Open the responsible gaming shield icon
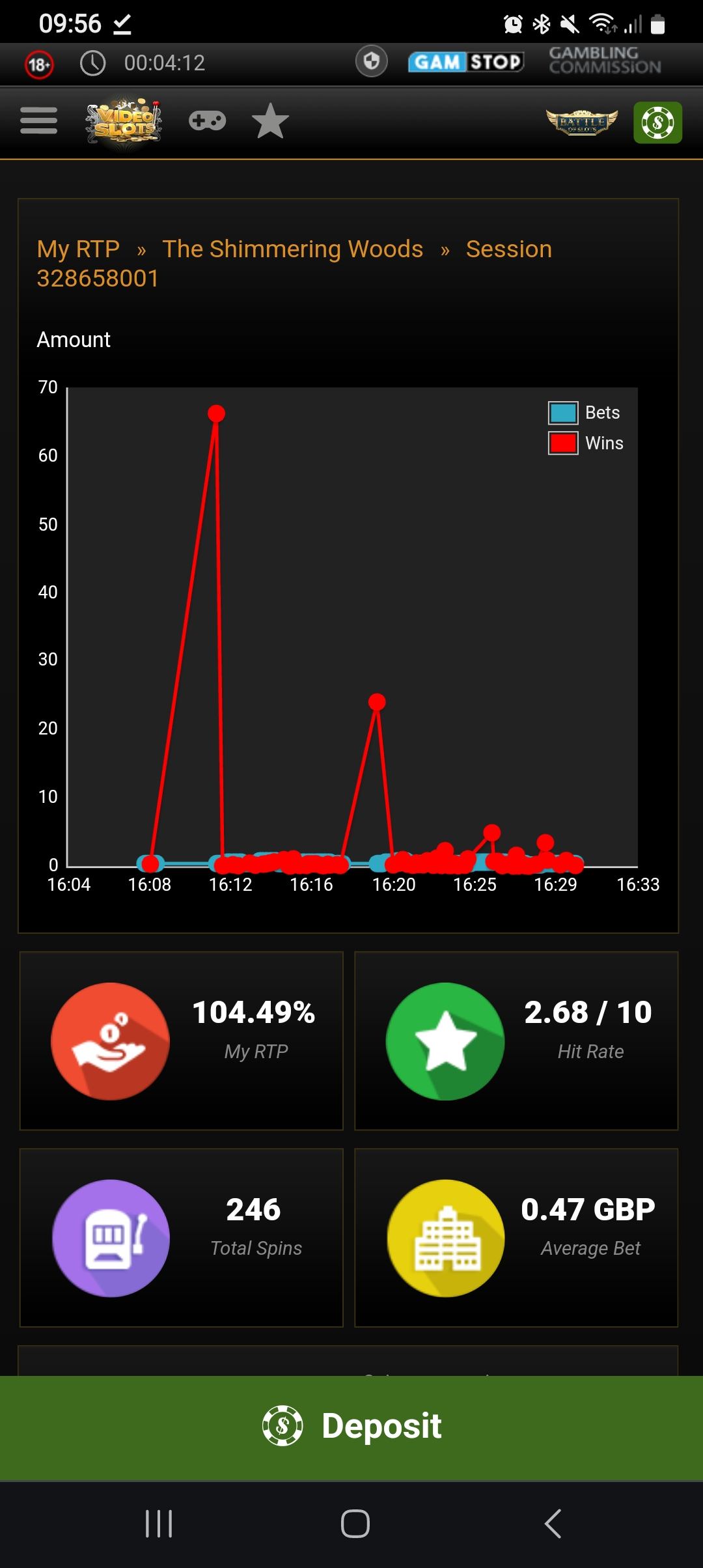Viewport: 703px width, 1568px height. (x=372, y=62)
